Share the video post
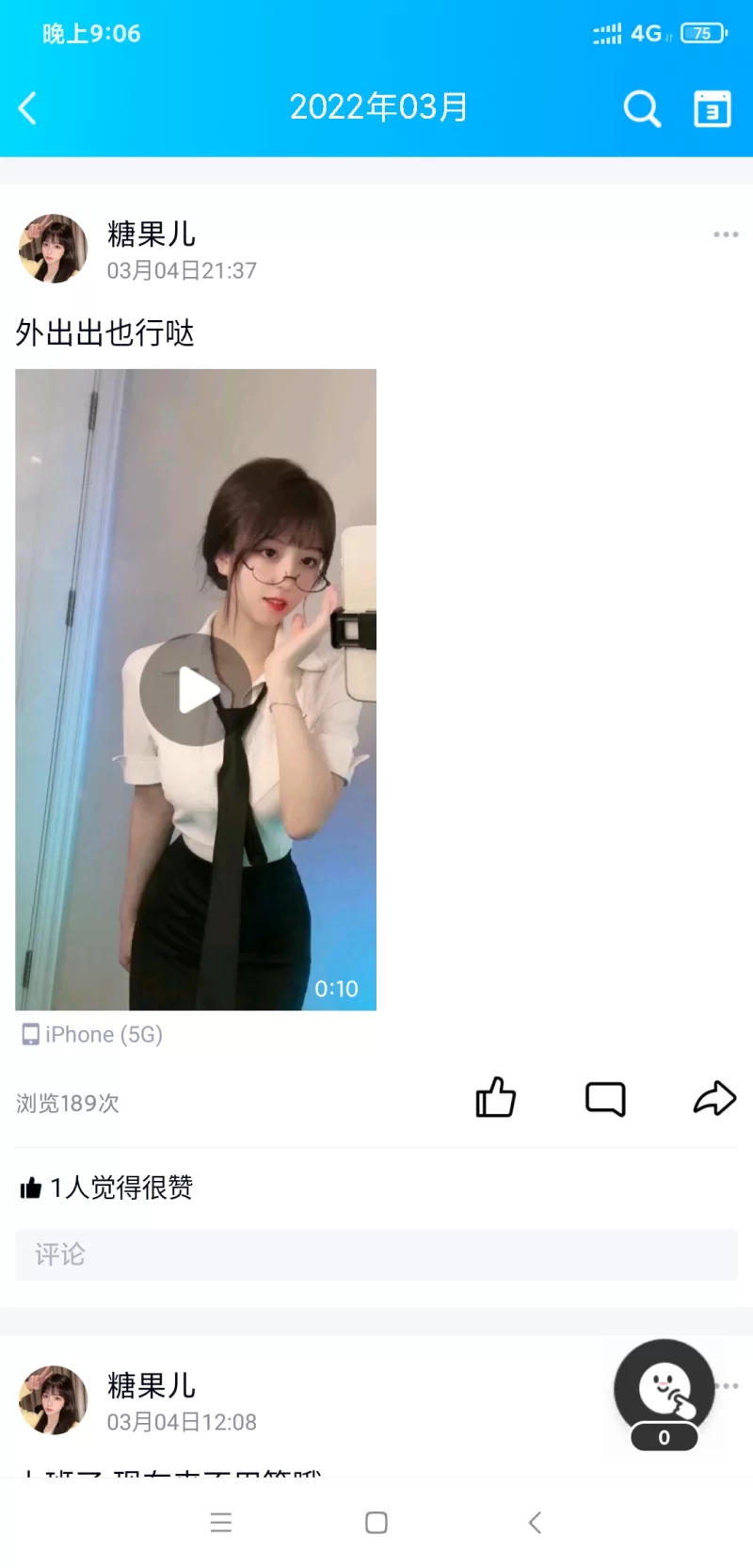The height and width of the screenshot is (1568, 753). click(714, 1098)
